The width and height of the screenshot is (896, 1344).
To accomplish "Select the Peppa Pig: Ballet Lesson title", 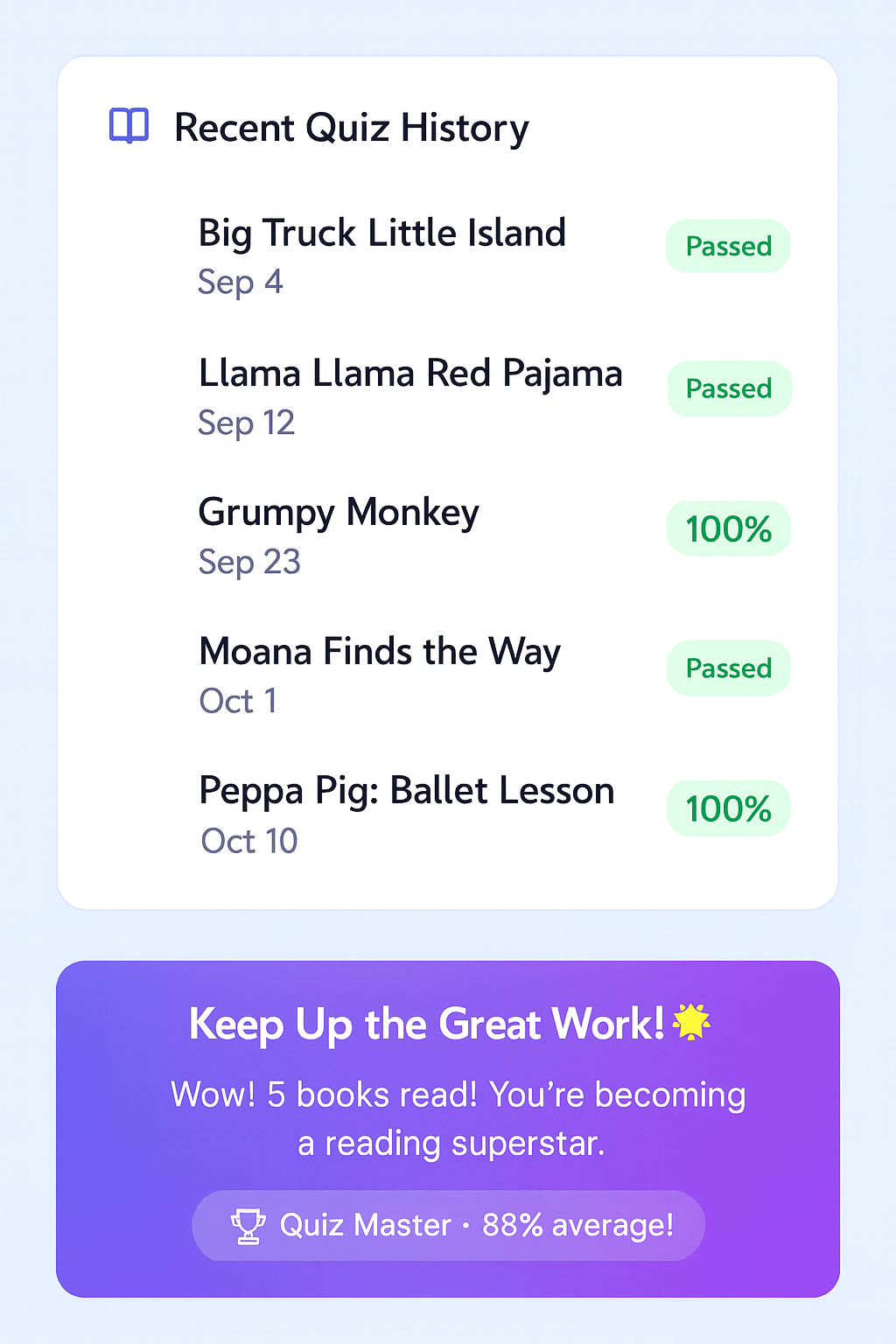I will click(406, 790).
